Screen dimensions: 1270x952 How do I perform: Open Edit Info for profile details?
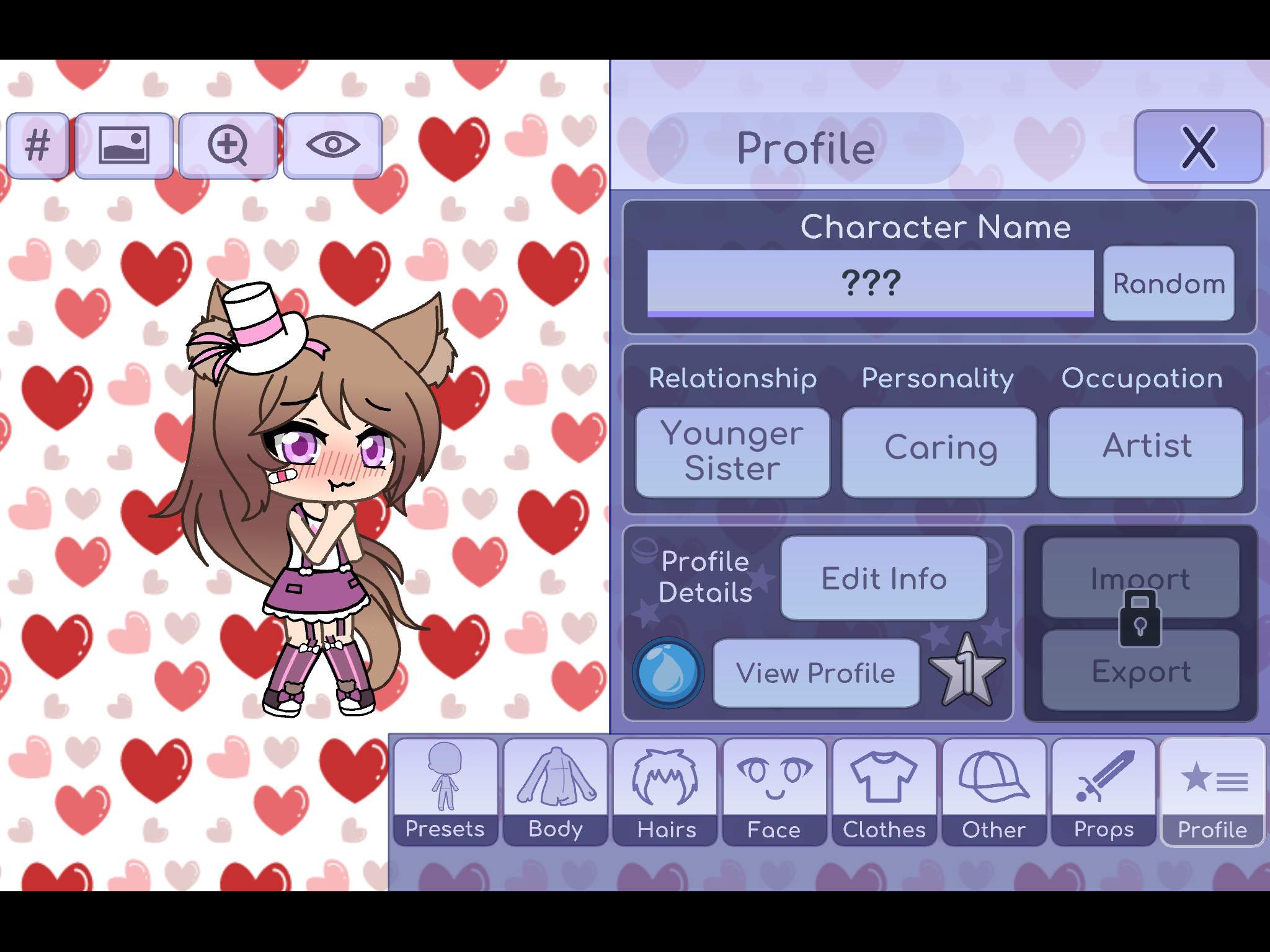click(884, 578)
